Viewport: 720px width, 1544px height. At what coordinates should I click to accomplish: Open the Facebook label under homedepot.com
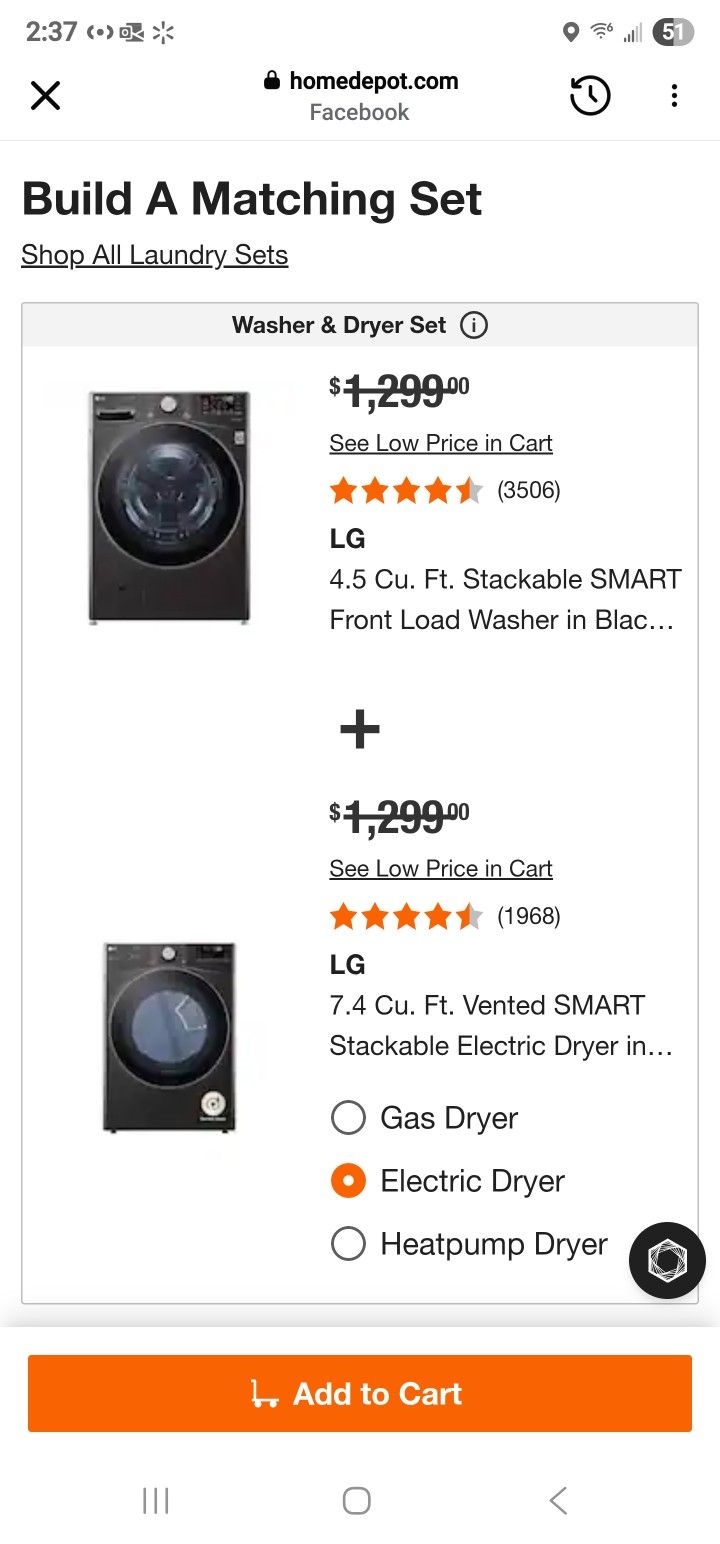[358, 112]
